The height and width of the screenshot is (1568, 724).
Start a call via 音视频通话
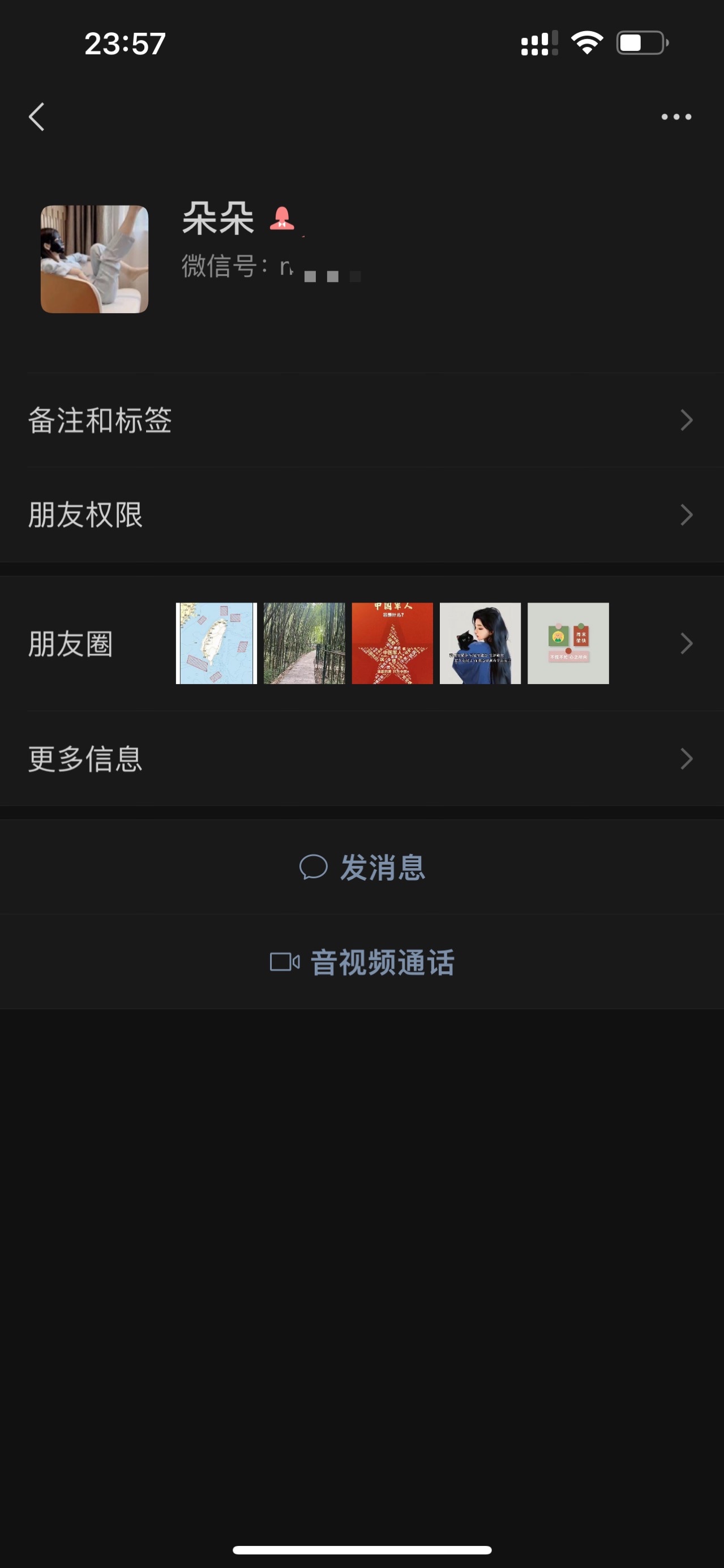(x=363, y=962)
